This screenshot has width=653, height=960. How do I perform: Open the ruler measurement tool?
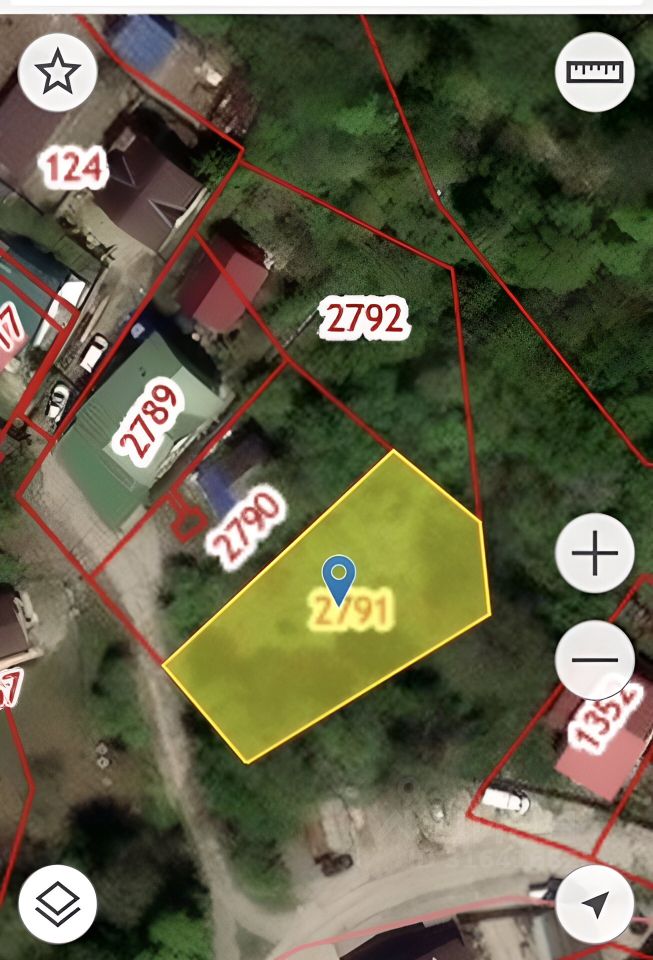point(595,72)
